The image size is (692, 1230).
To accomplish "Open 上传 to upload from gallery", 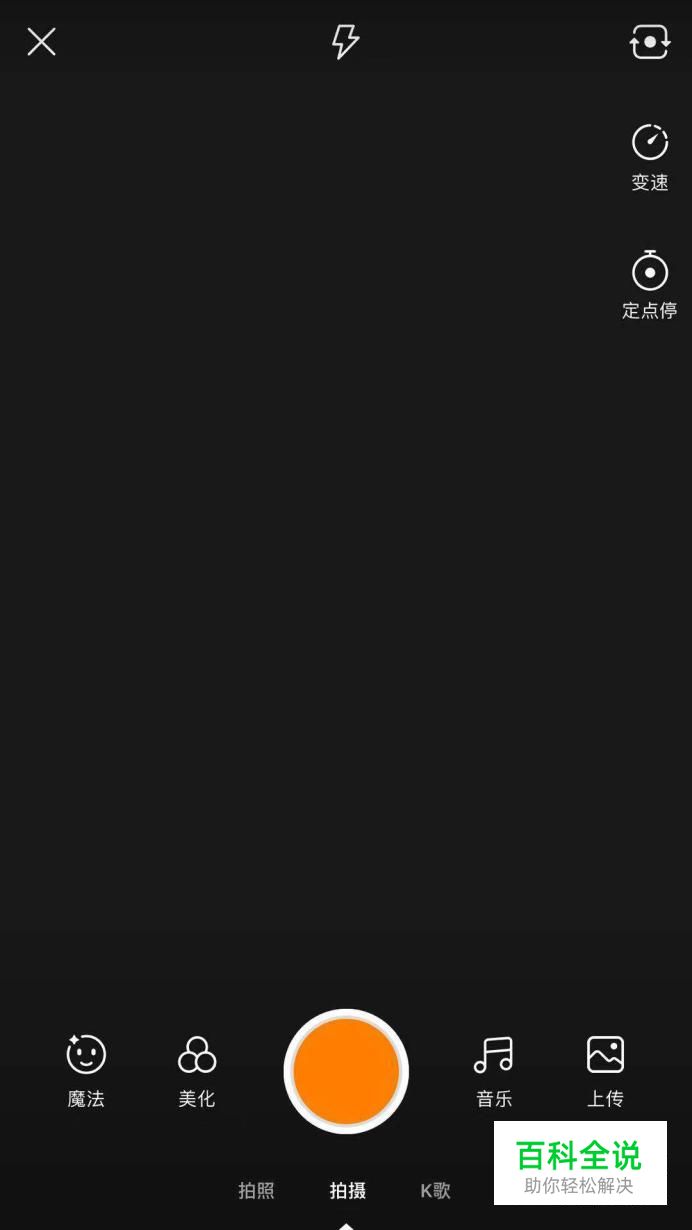I will point(605,1072).
